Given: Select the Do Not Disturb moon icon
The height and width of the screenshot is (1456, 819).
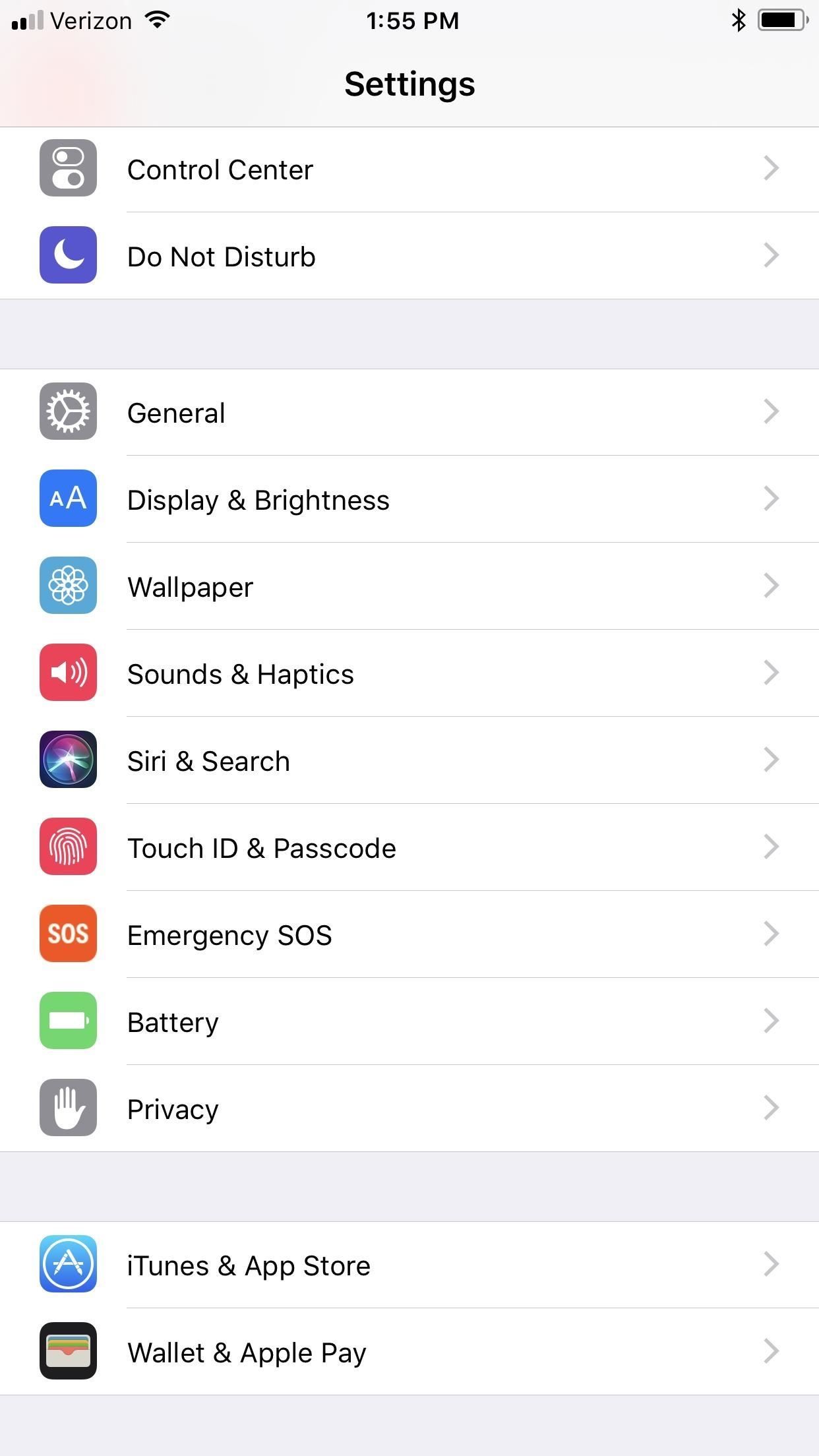Looking at the screenshot, I should tap(68, 256).
